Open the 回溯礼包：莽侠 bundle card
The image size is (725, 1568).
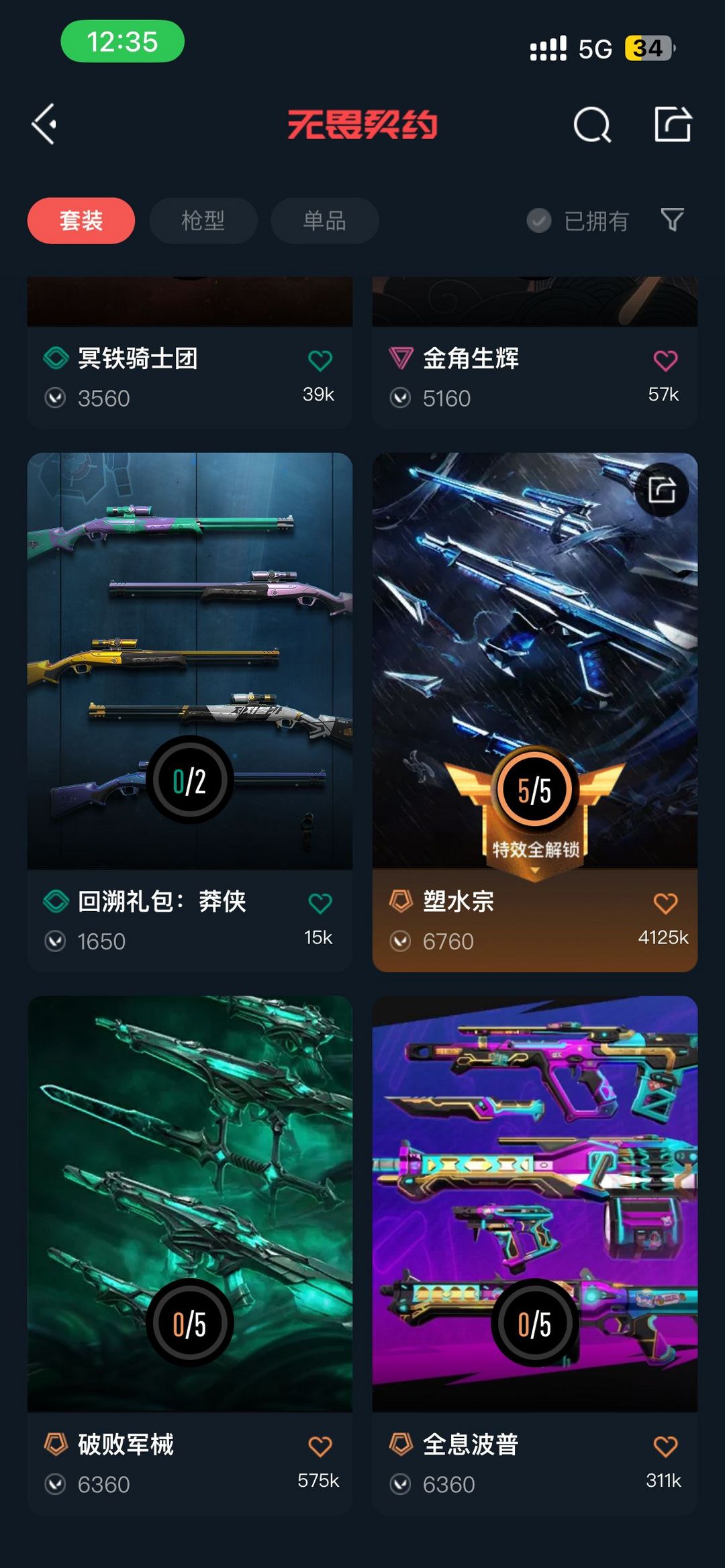tap(190, 661)
